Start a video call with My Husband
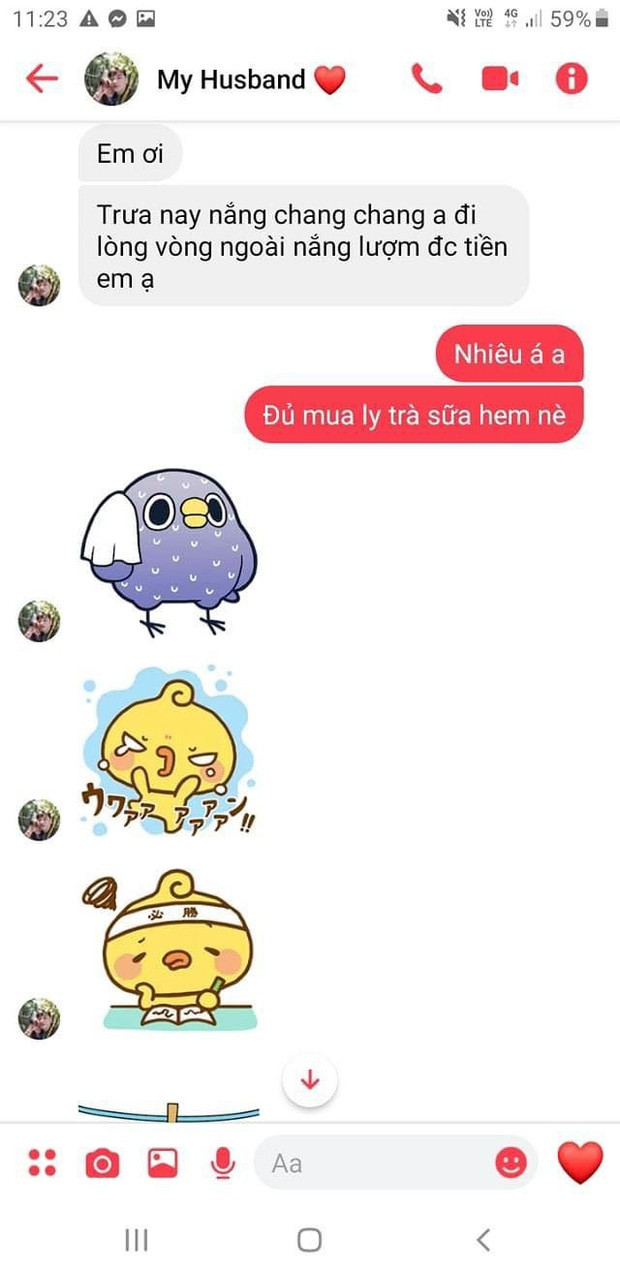The width and height of the screenshot is (620, 1274). click(x=500, y=79)
